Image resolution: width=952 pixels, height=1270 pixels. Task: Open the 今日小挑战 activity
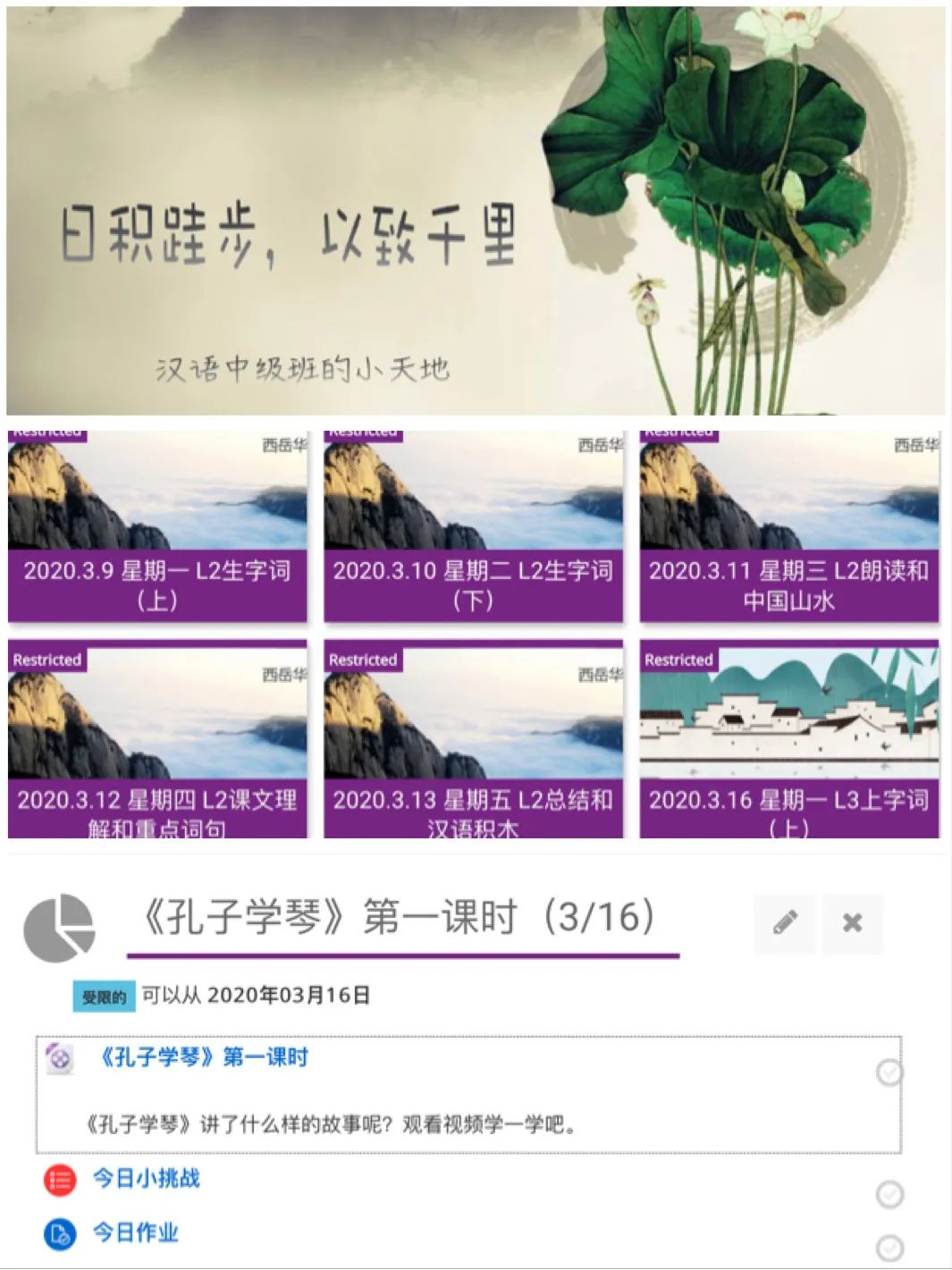[x=147, y=1179]
